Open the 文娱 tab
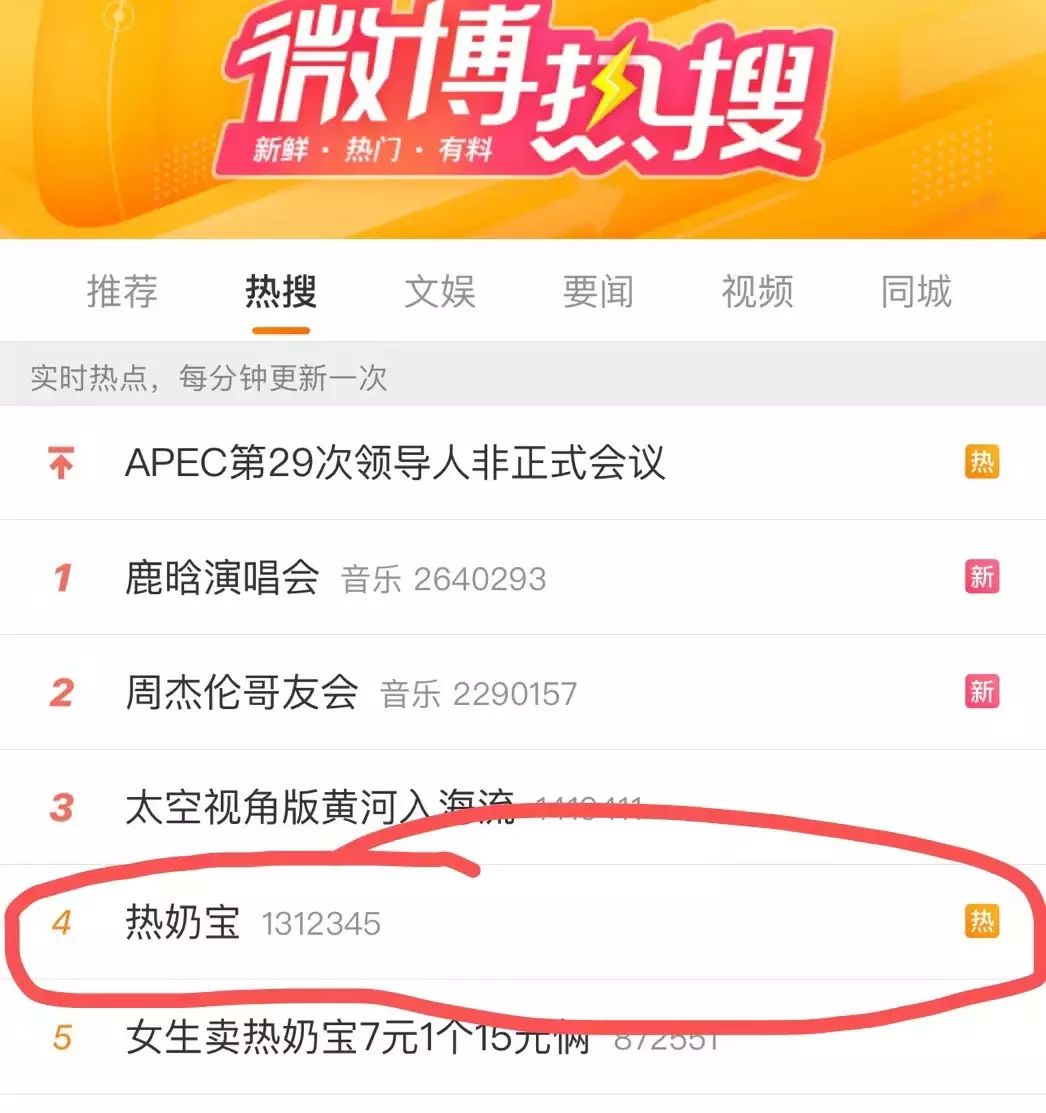The width and height of the screenshot is (1046, 1113). 440,292
